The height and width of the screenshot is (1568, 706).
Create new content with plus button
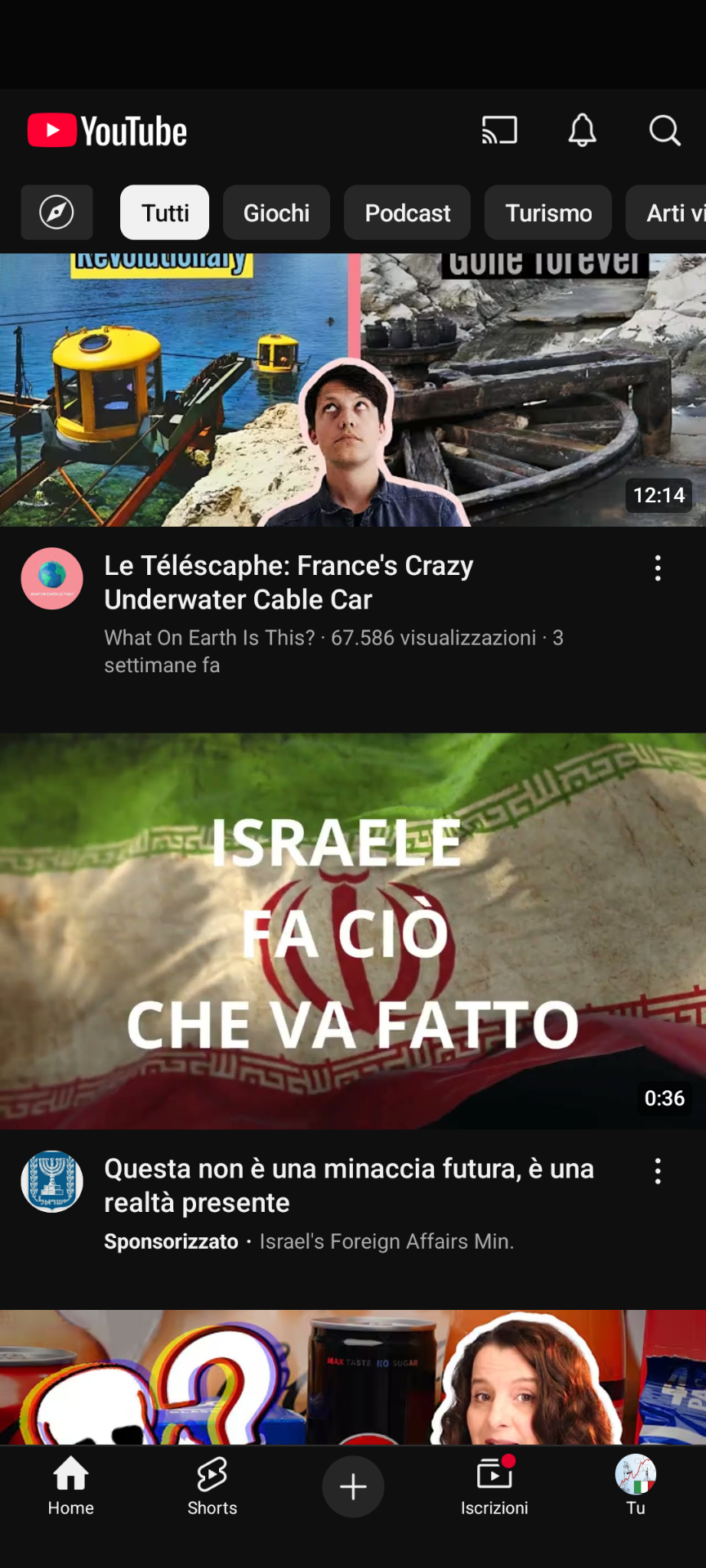pyautogui.click(x=353, y=1486)
